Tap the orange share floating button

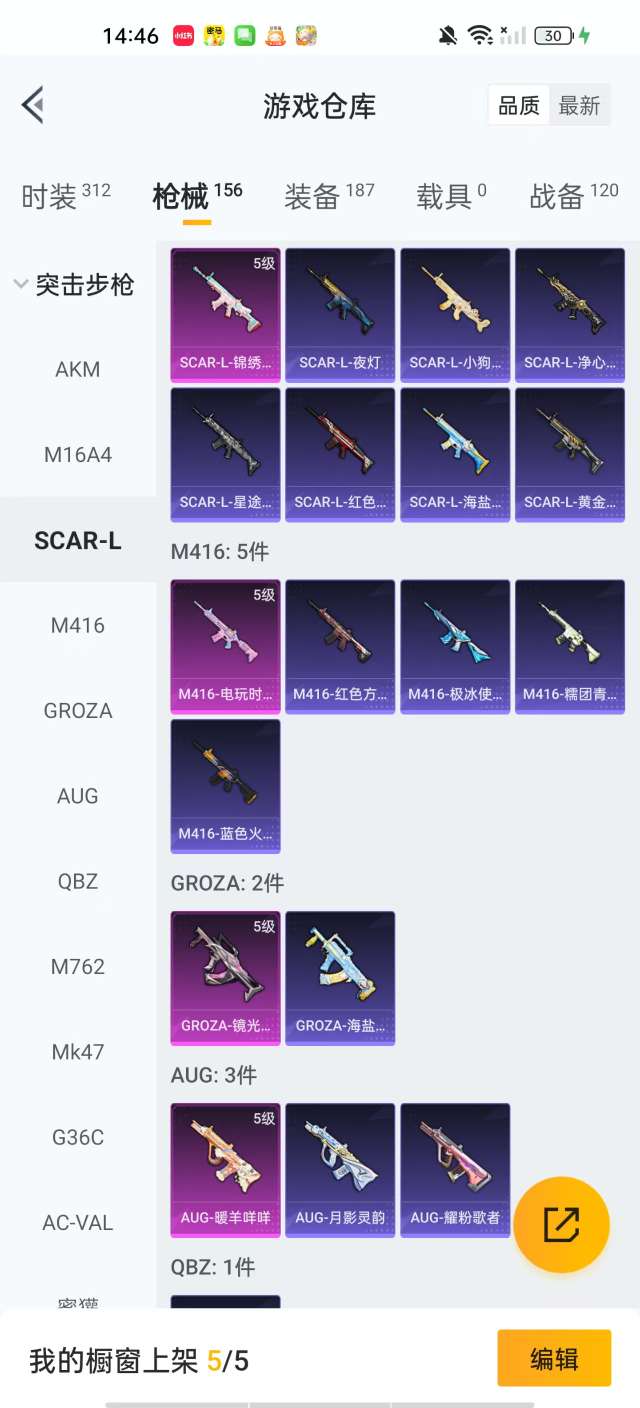(x=562, y=1225)
